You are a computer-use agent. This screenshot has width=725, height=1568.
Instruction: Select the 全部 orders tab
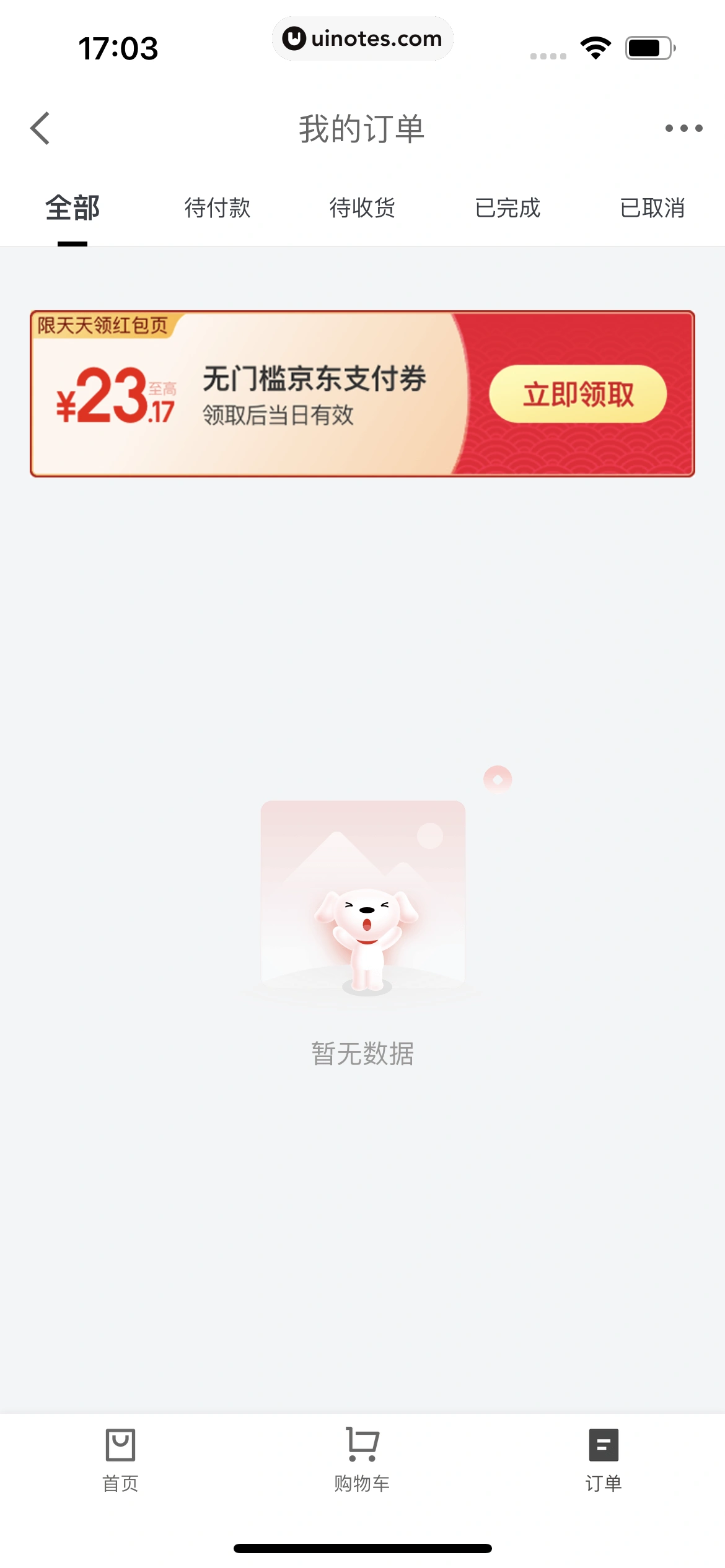[x=72, y=208]
